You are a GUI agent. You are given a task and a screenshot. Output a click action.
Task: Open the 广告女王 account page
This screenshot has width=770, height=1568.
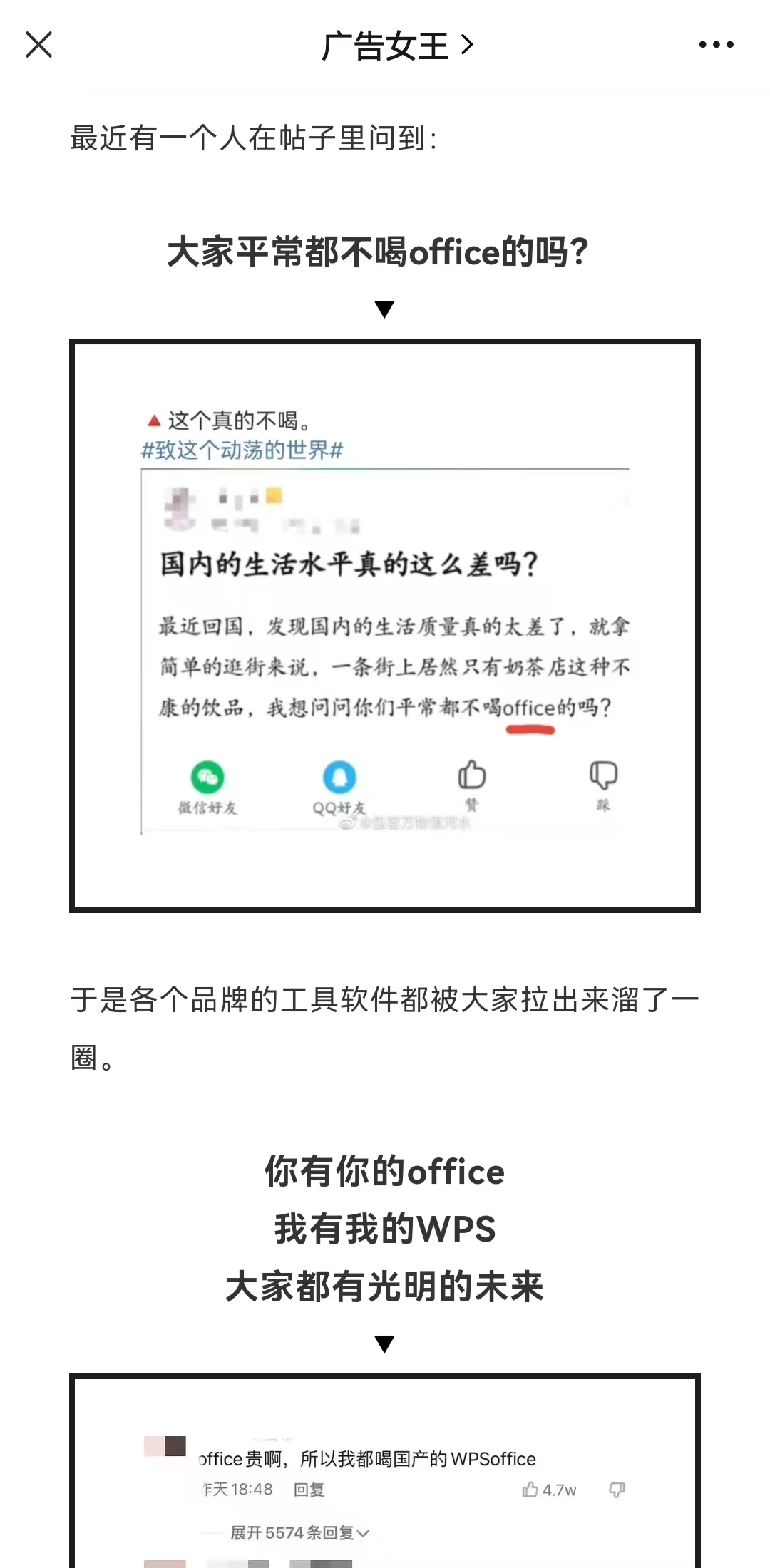(x=396, y=46)
